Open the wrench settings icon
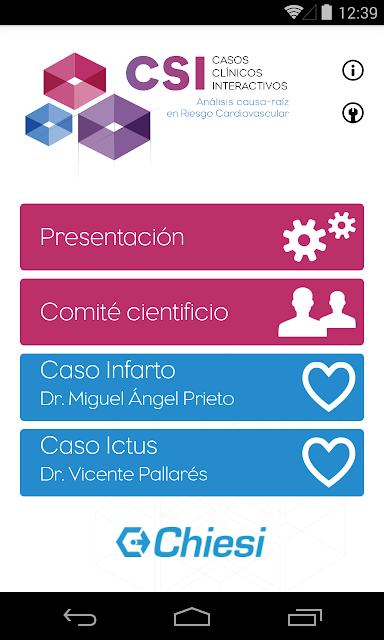 (353, 113)
